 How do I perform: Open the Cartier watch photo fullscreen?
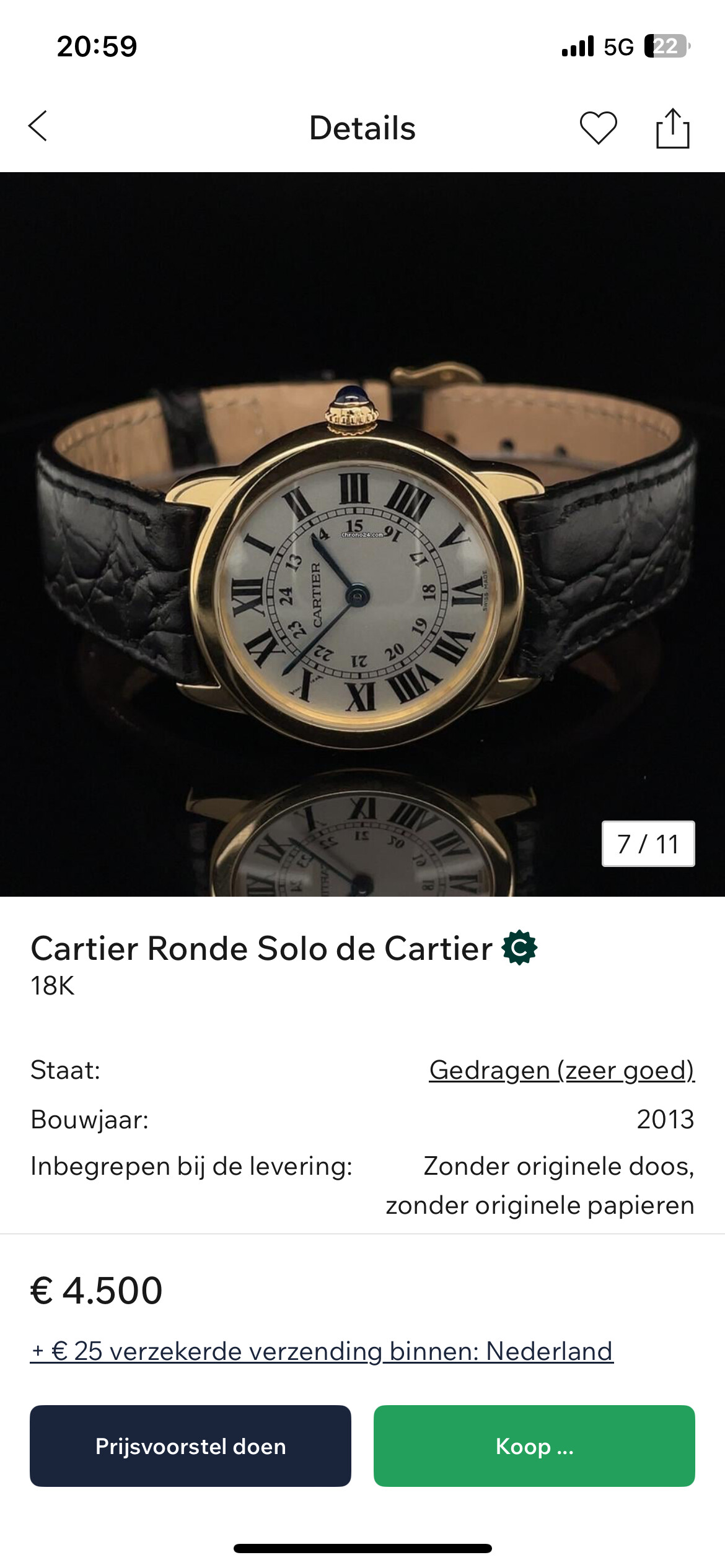click(362, 534)
